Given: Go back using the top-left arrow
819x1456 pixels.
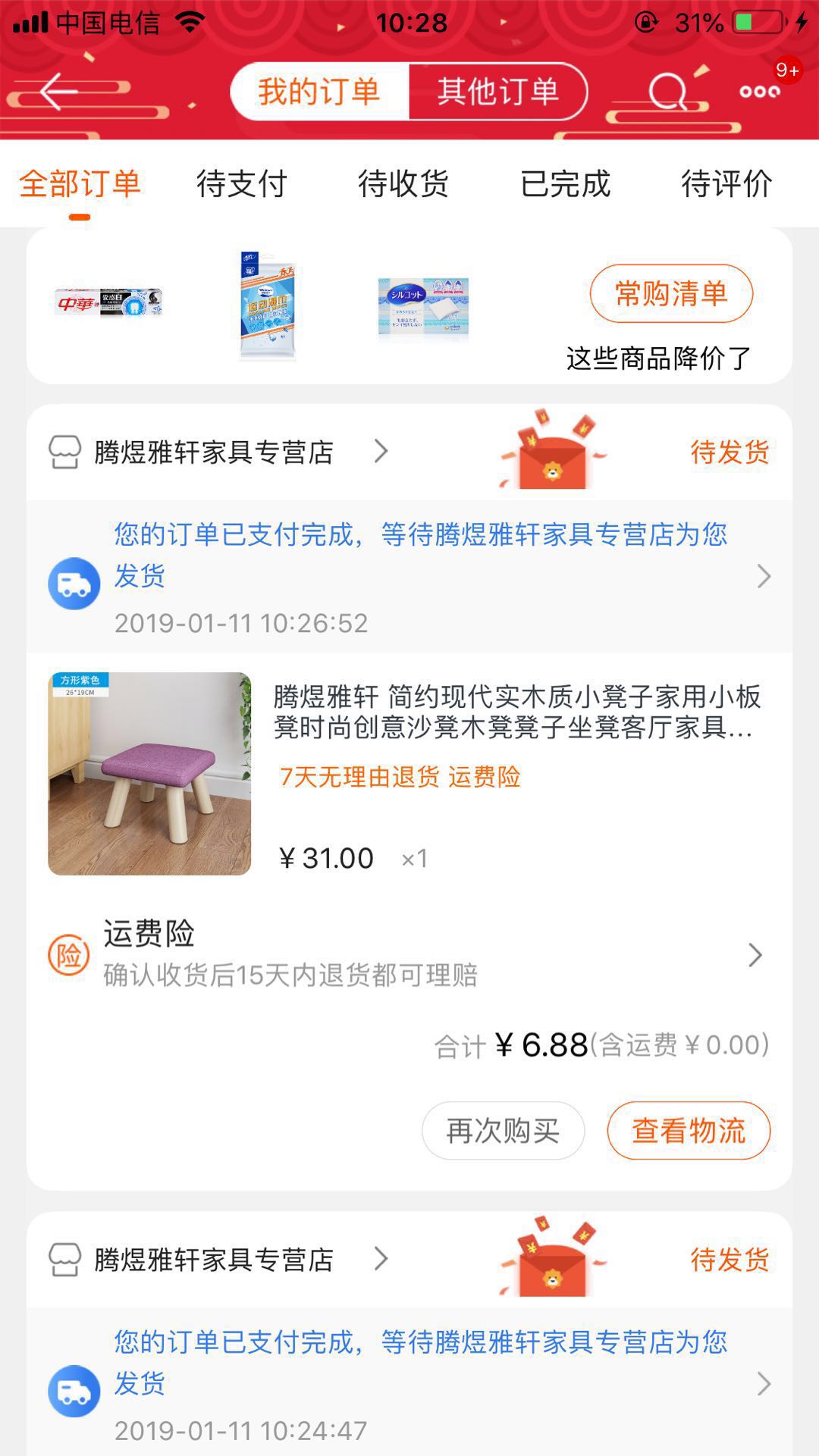Looking at the screenshot, I should pyautogui.click(x=59, y=92).
